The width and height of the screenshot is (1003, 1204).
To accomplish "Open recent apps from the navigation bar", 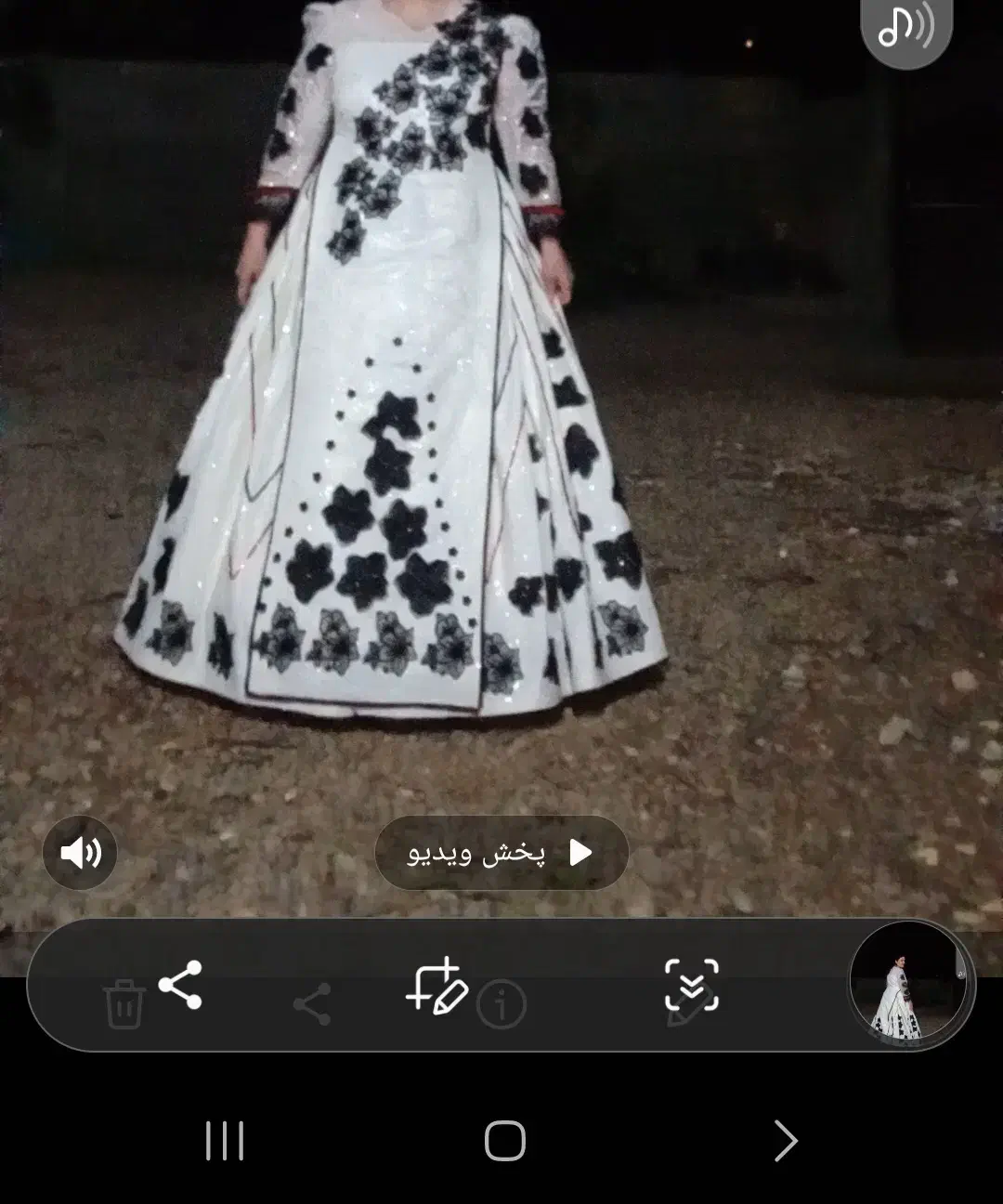I will (225, 1141).
